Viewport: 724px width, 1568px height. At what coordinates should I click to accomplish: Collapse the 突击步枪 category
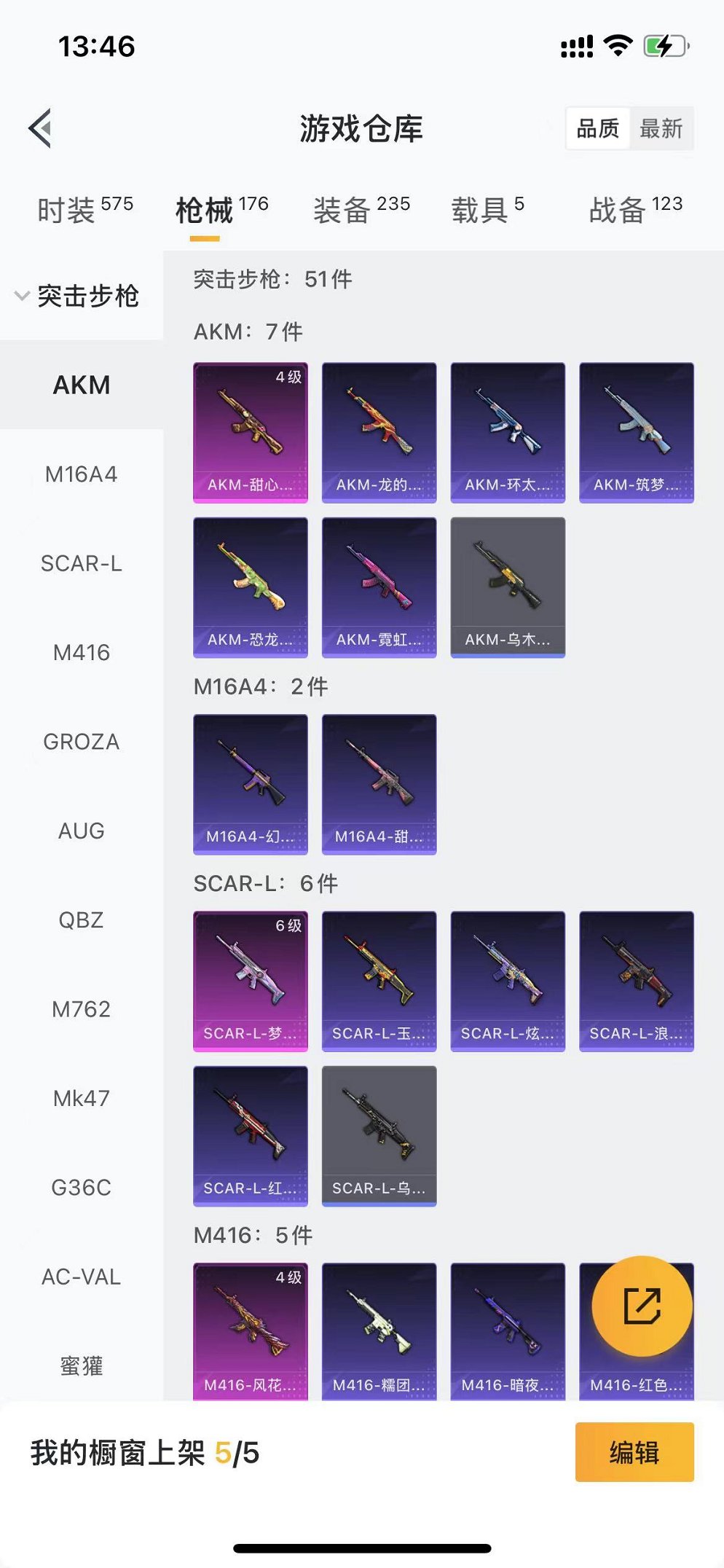(79, 296)
